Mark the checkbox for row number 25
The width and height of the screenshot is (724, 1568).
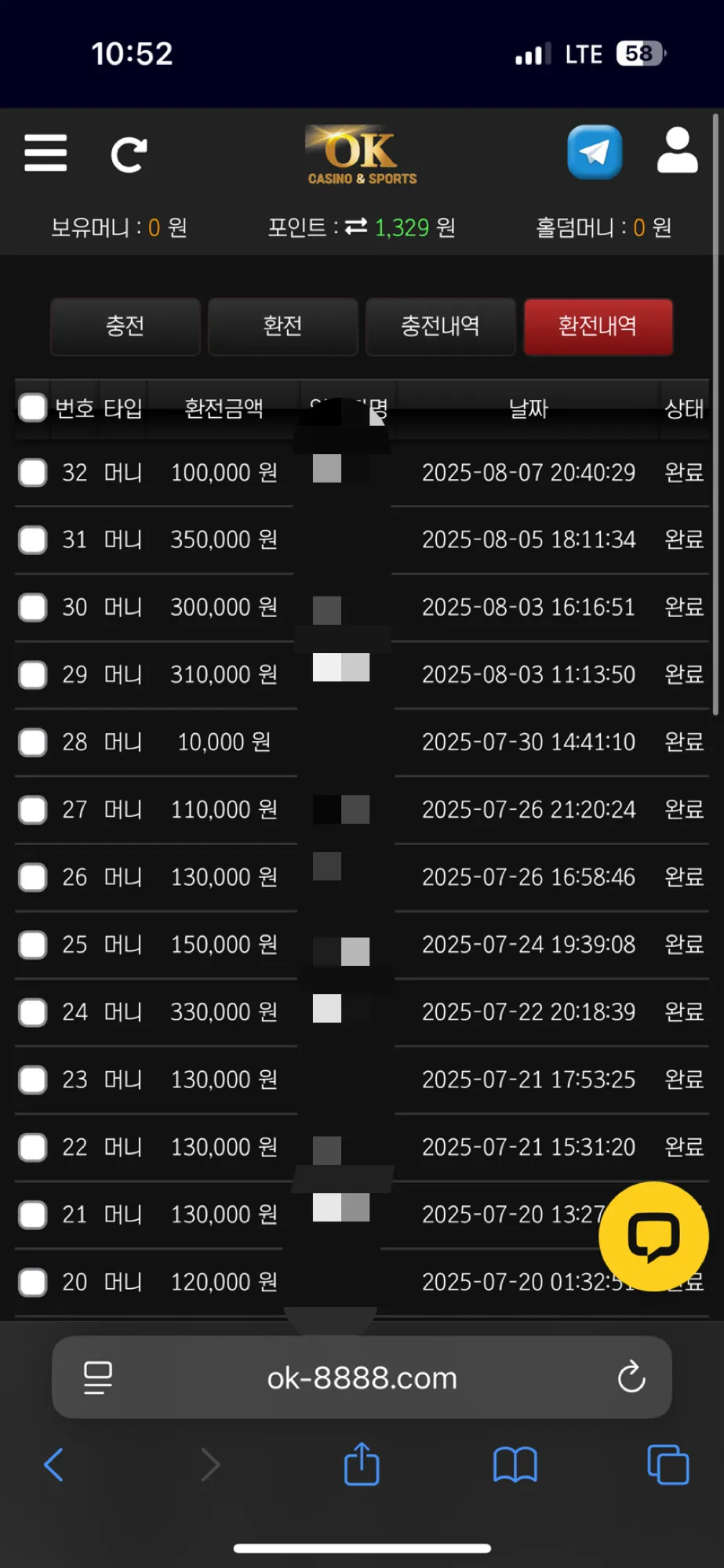click(x=33, y=945)
